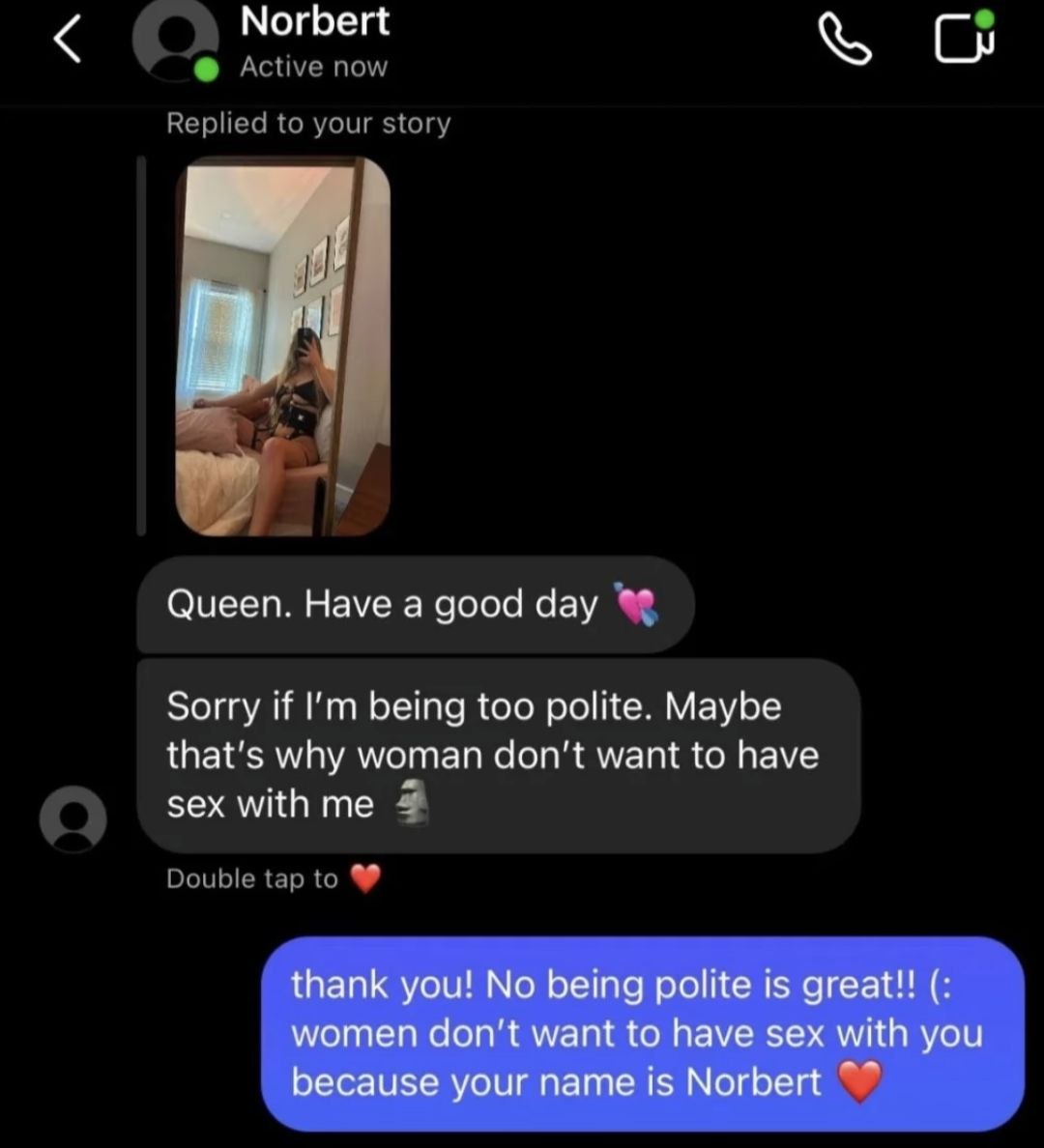This screenshot has width=1044, height=1148.
Task: Start a voice call with Norbert
Action: coord(844,42)
